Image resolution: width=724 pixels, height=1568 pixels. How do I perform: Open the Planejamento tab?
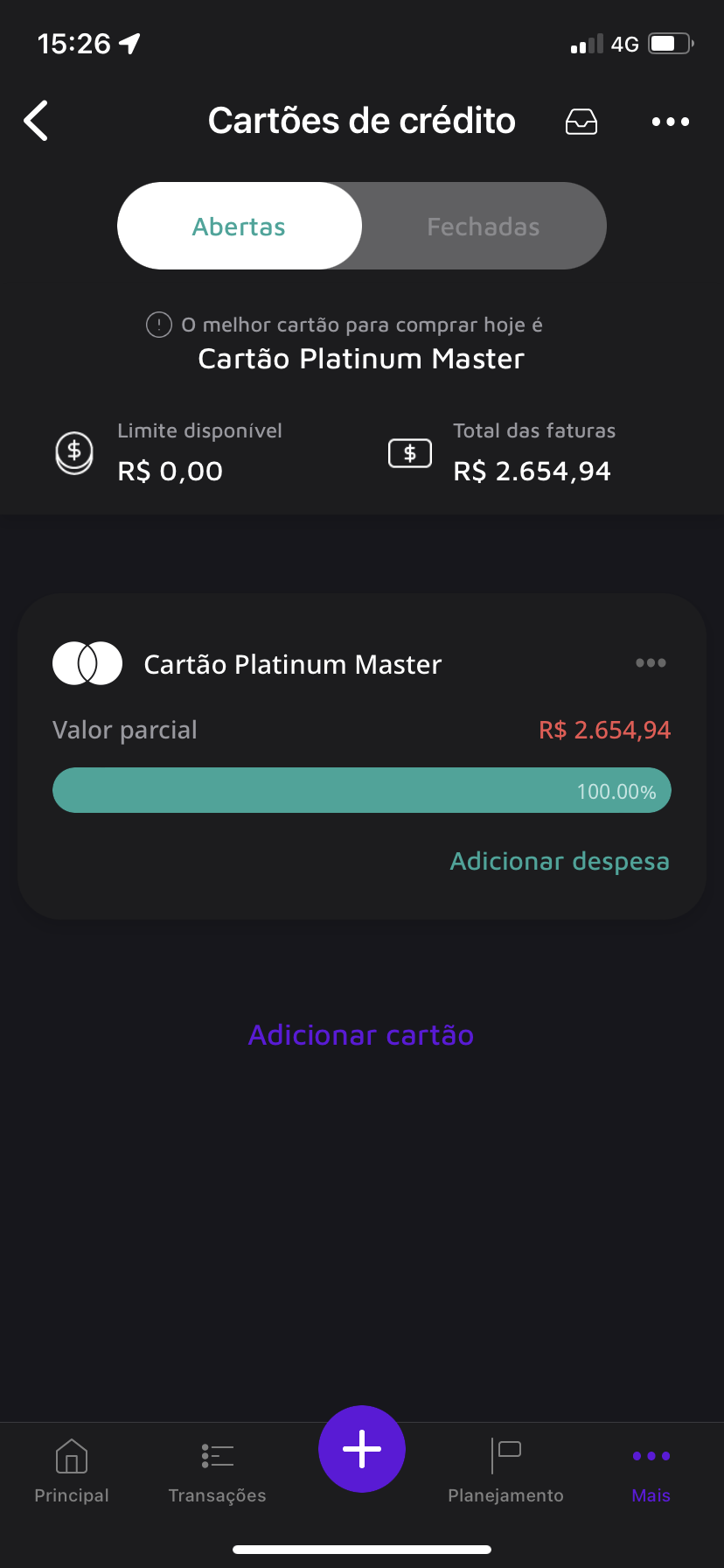coord(505,1472)
